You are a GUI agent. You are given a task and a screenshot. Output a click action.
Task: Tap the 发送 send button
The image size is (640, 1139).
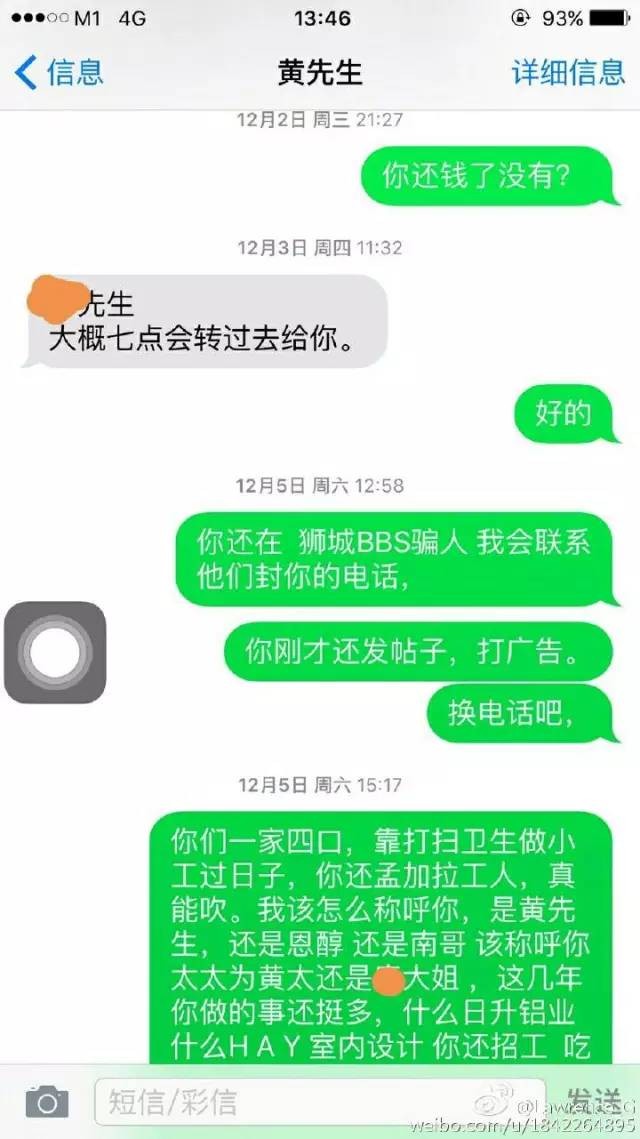[x=595, y=1099]
